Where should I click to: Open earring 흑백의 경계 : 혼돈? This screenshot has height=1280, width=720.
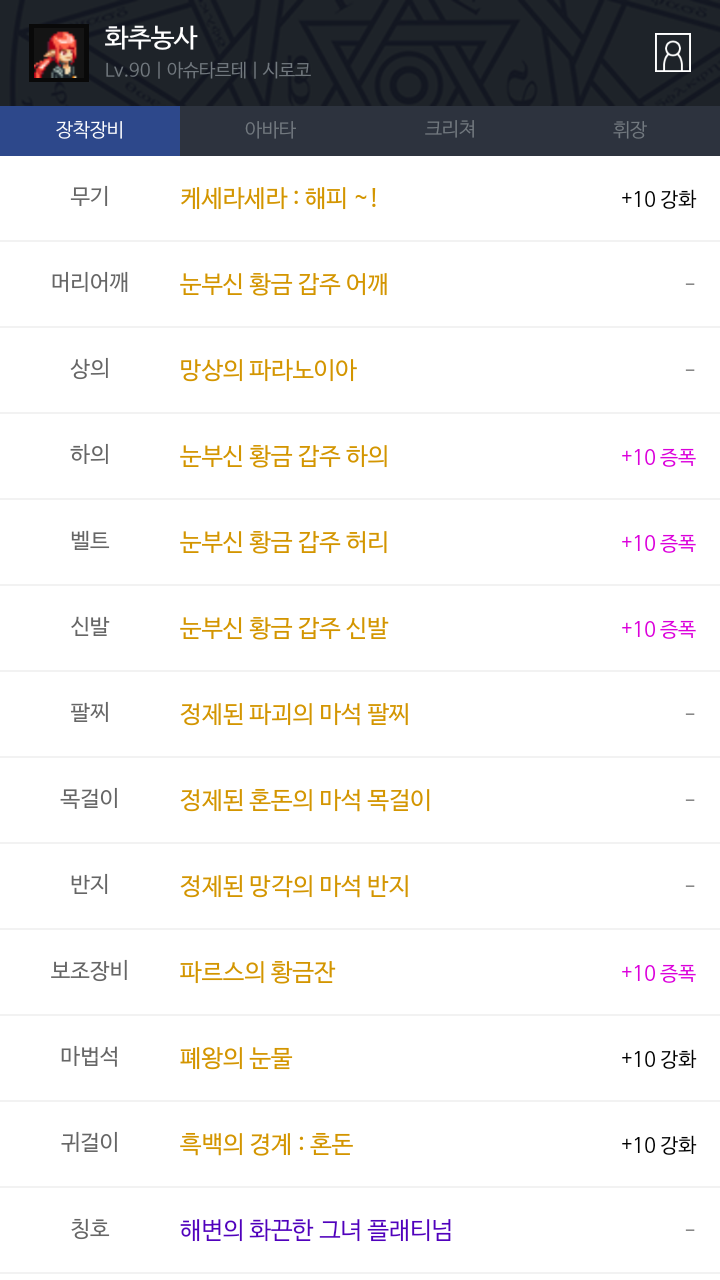click(267, 1144)
